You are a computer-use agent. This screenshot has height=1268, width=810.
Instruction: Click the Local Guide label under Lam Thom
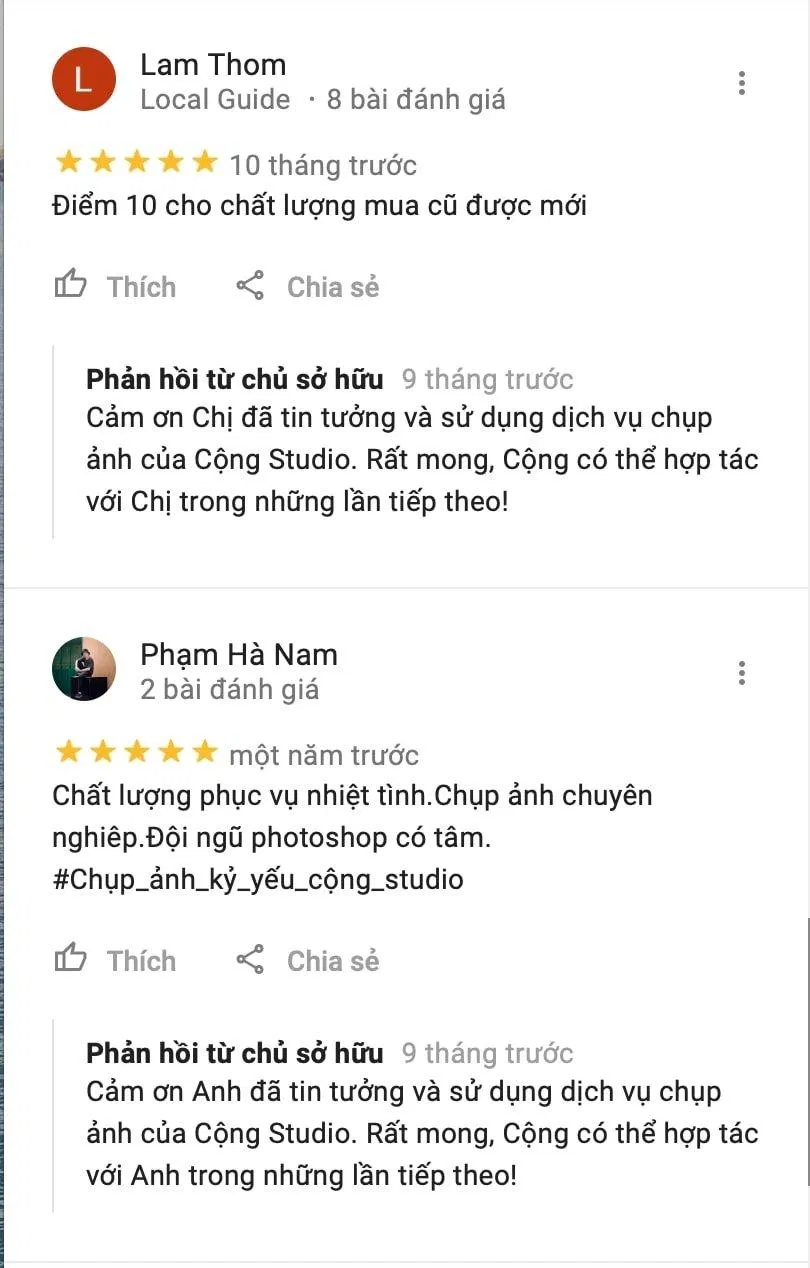pos(215,99)
